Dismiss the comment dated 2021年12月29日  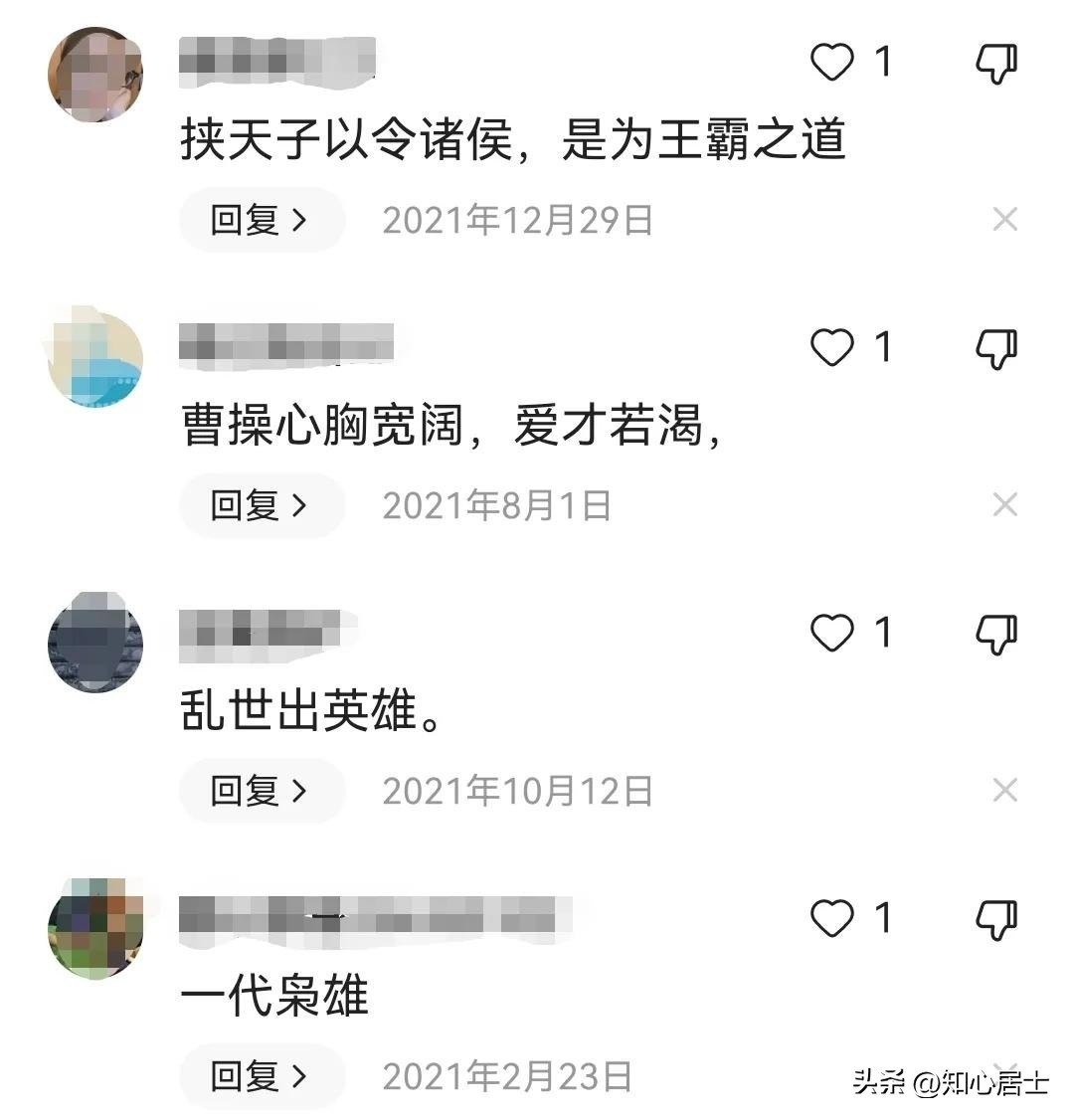click(1004, 220)
